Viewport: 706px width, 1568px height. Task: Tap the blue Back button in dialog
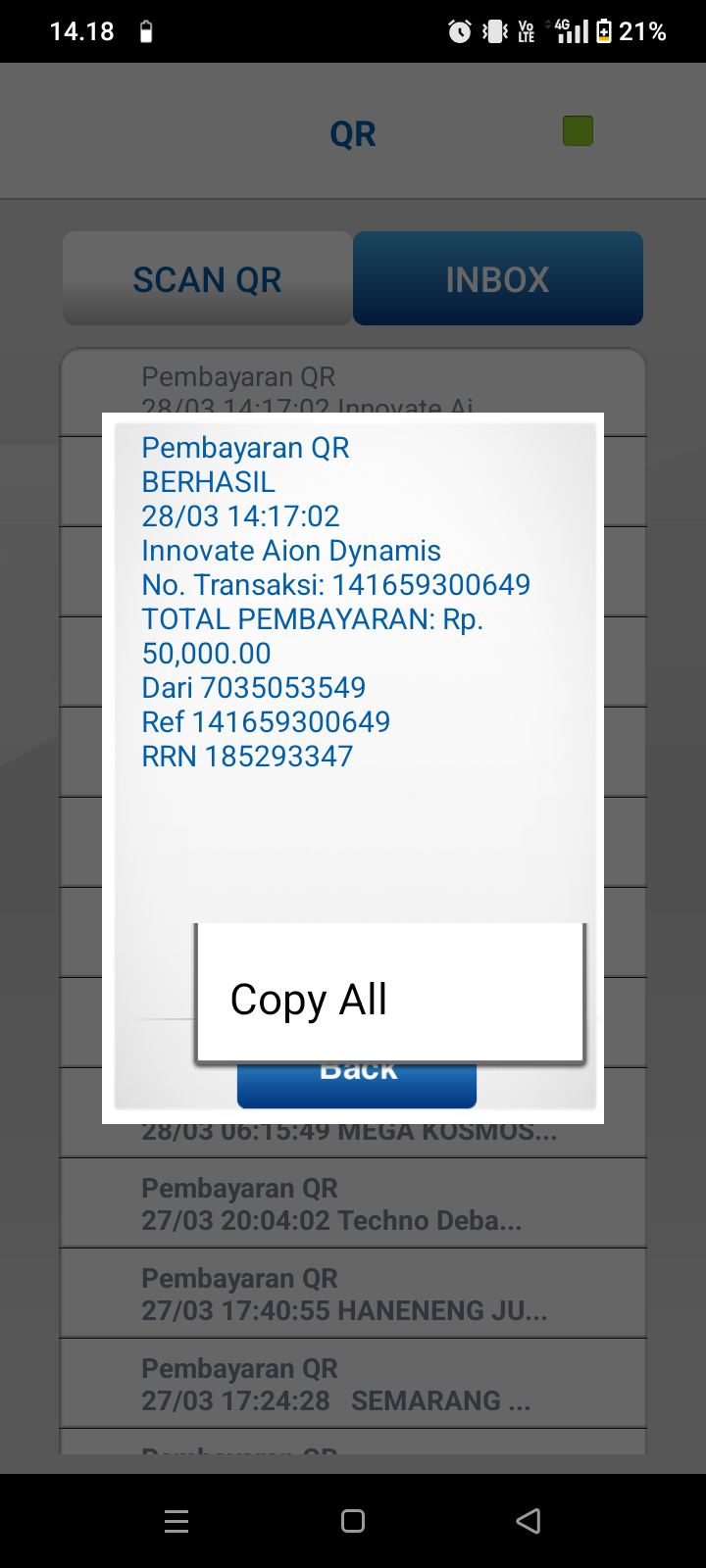pos(357,1085)
